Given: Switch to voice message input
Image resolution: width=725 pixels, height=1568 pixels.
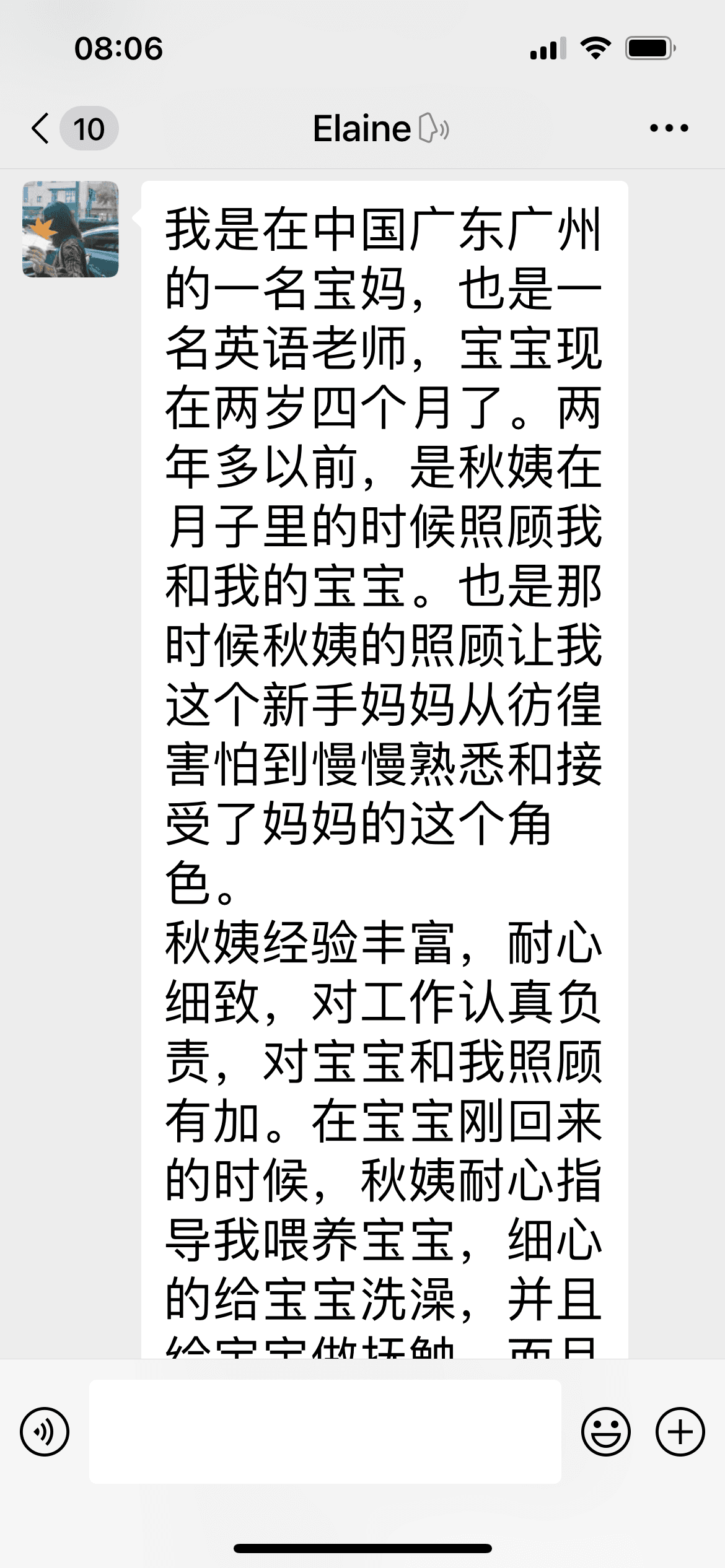Looking at the screenshot, I should click(x=45, y=1431).
